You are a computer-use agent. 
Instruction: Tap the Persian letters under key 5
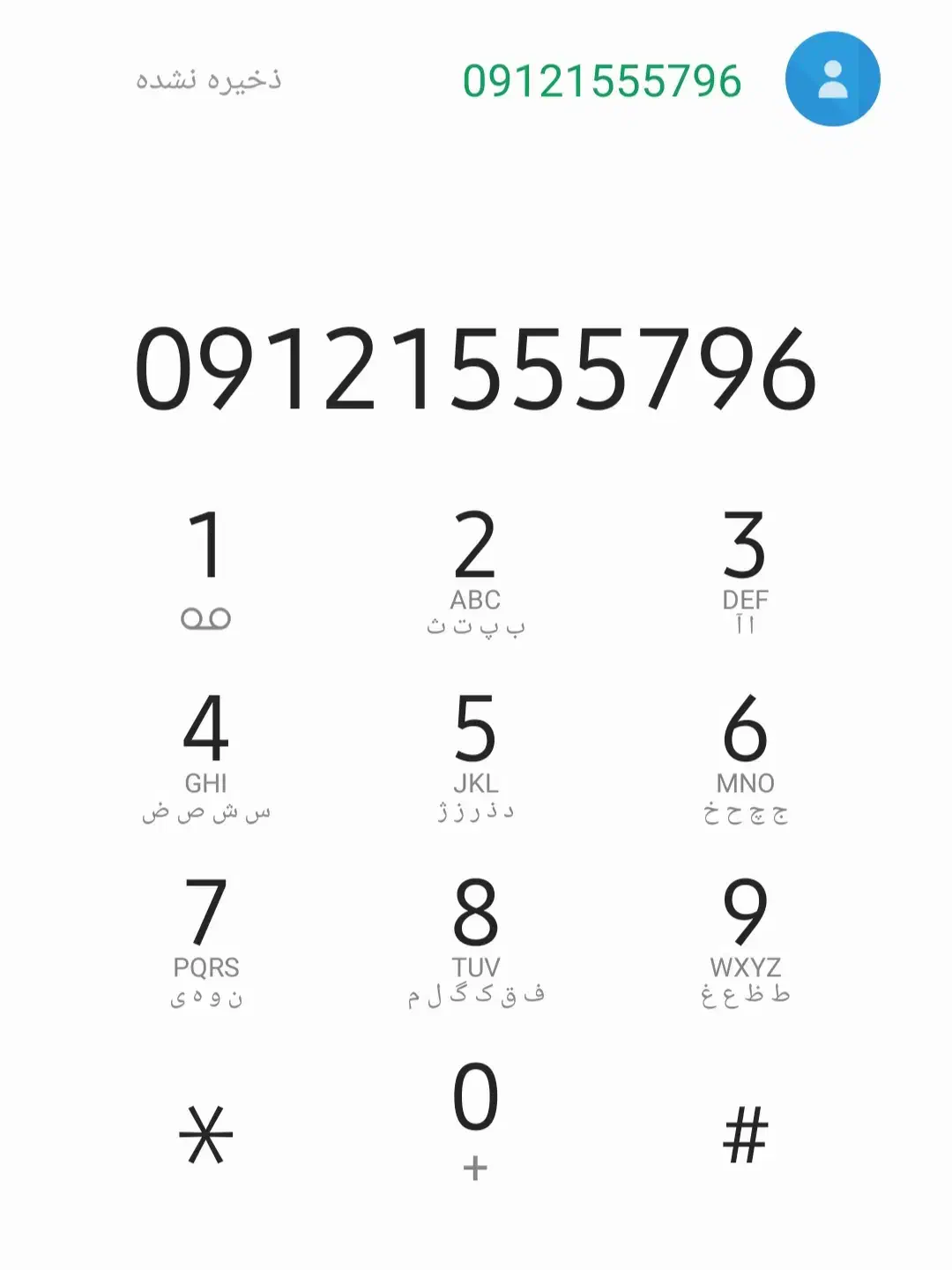(476, 810)
